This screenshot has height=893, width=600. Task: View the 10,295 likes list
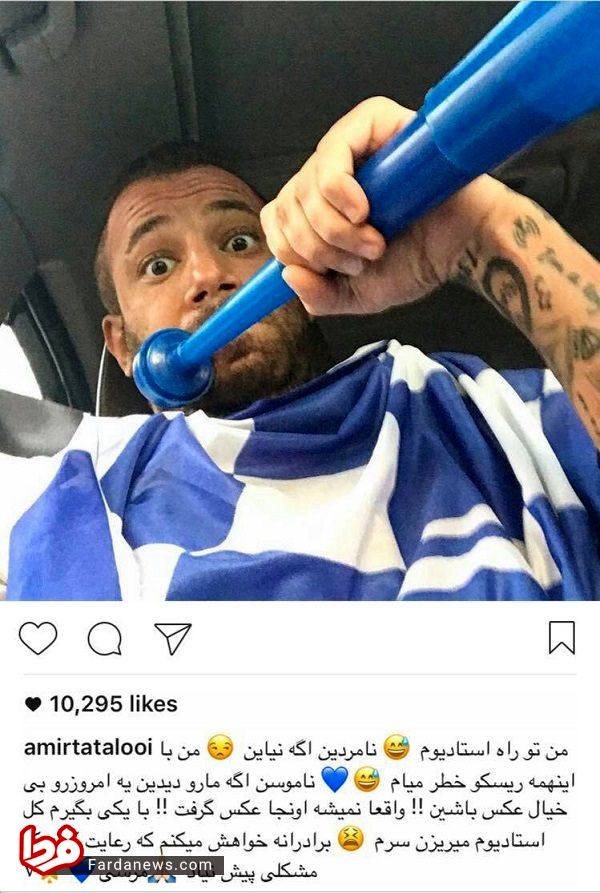pyautogui.click(x=100, y=705)
